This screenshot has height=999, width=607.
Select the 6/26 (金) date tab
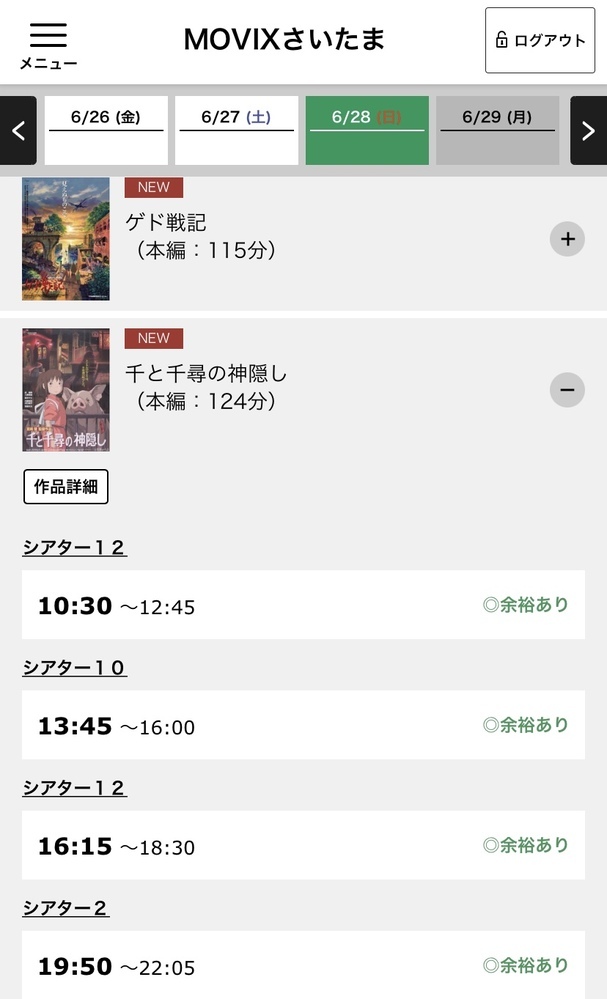pyautogui.click(x=106, y=130)
